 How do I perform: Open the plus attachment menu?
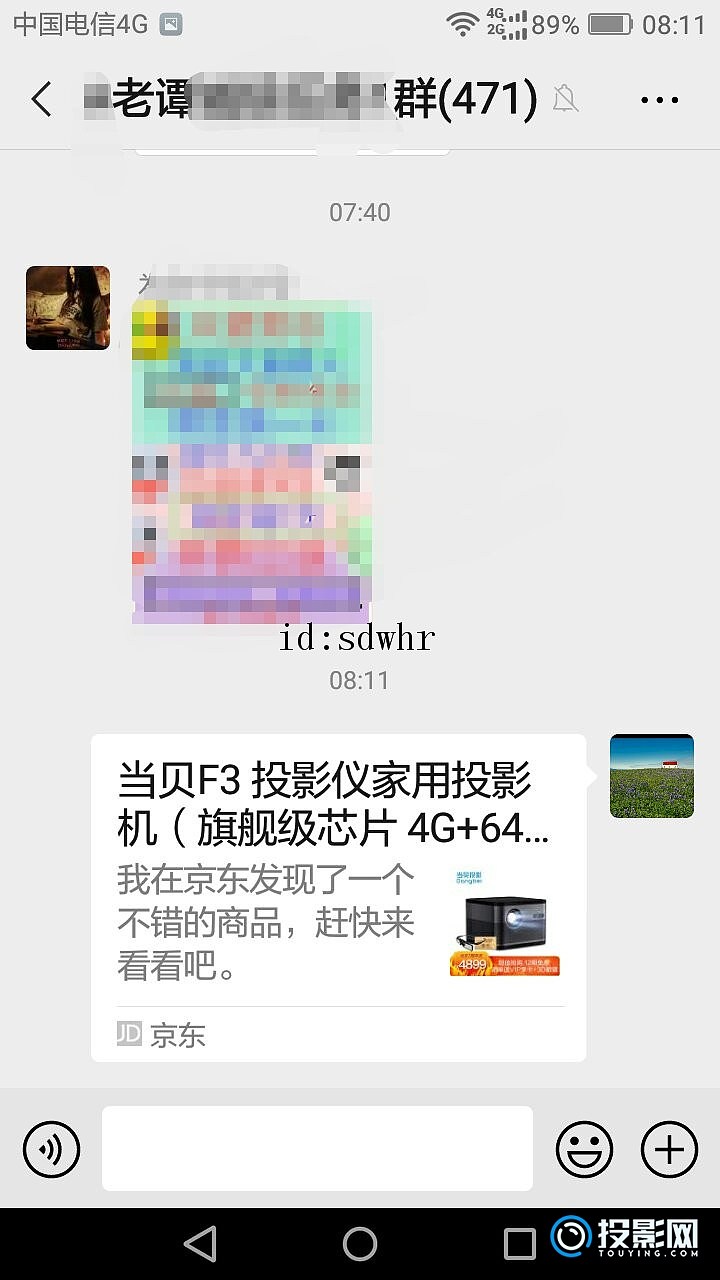click(x=669, y=1148)
